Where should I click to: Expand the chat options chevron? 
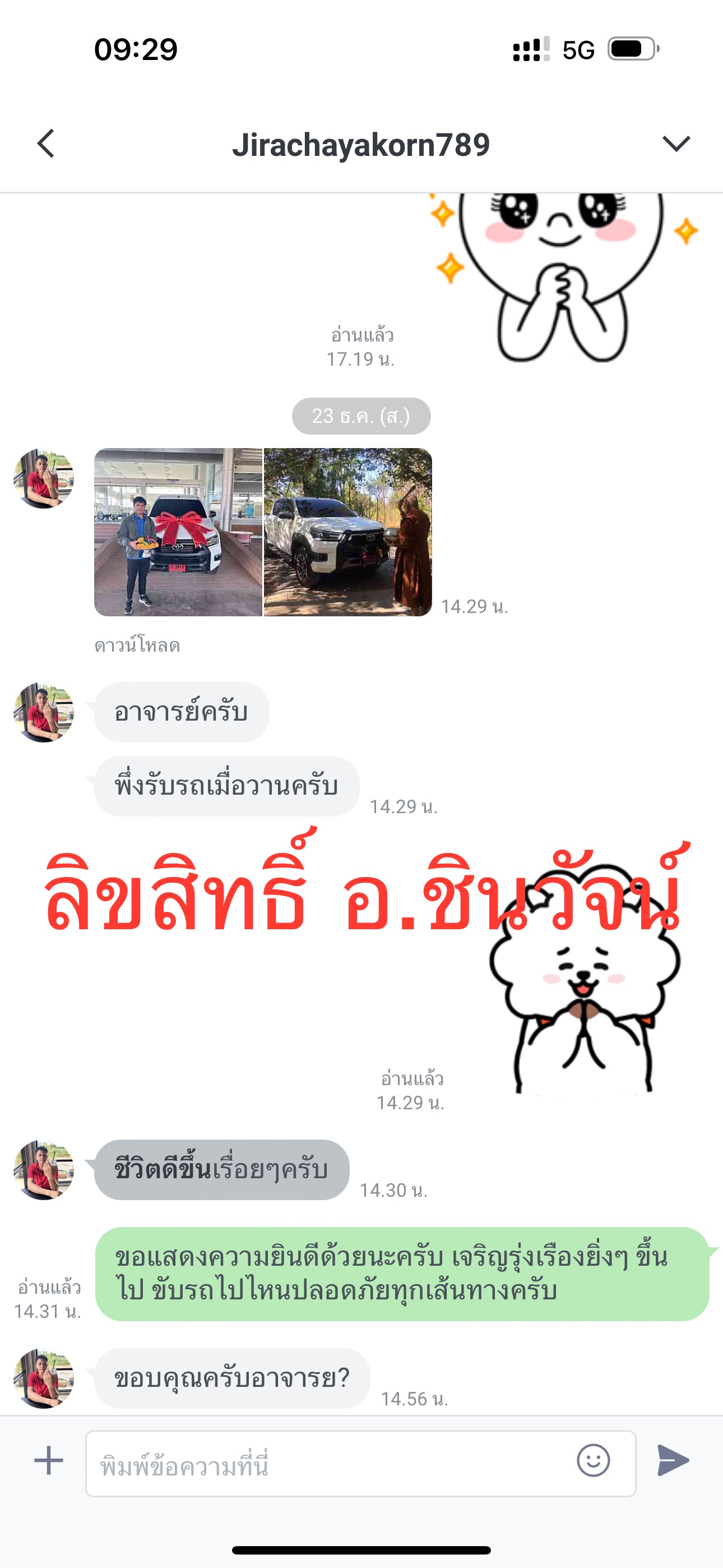coord(675,144)
